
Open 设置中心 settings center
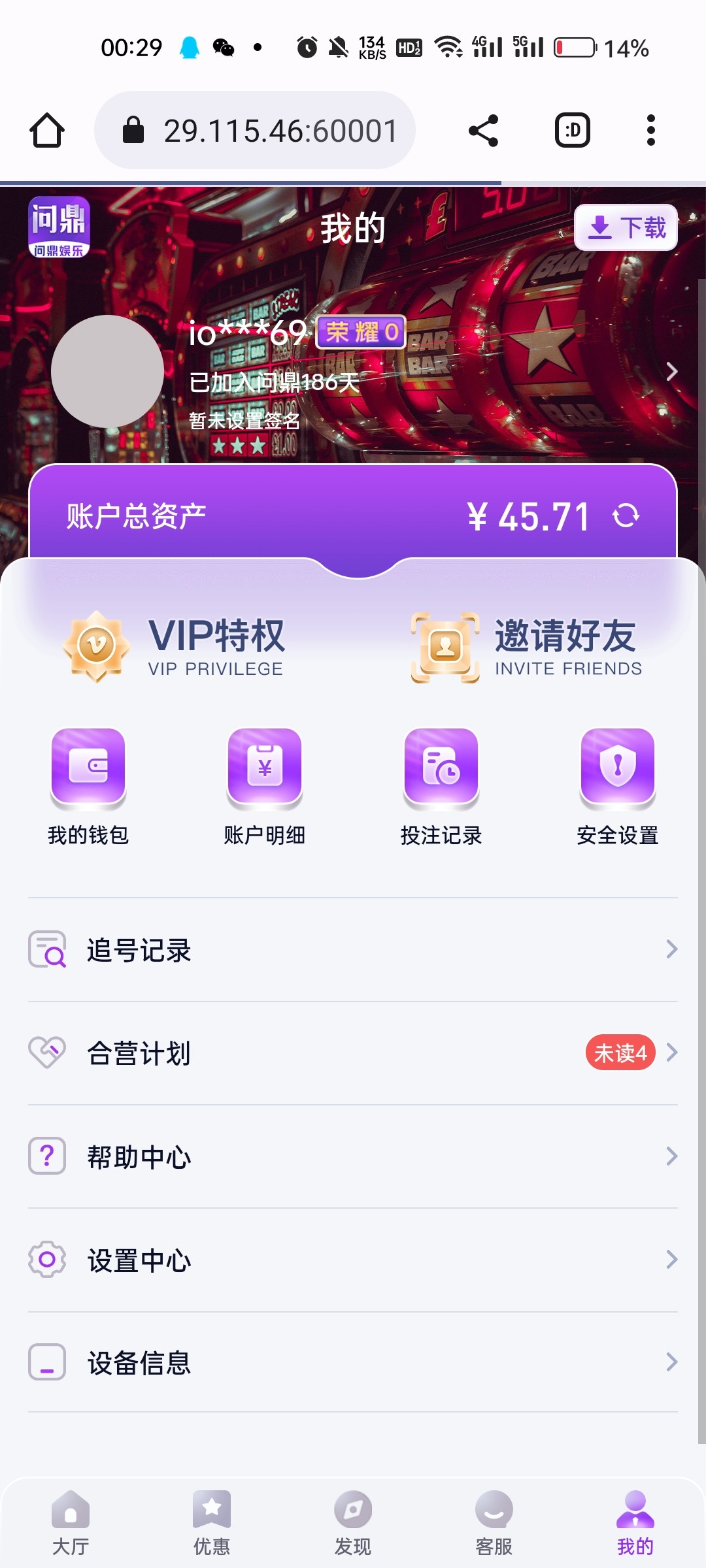coord(353,1260)
